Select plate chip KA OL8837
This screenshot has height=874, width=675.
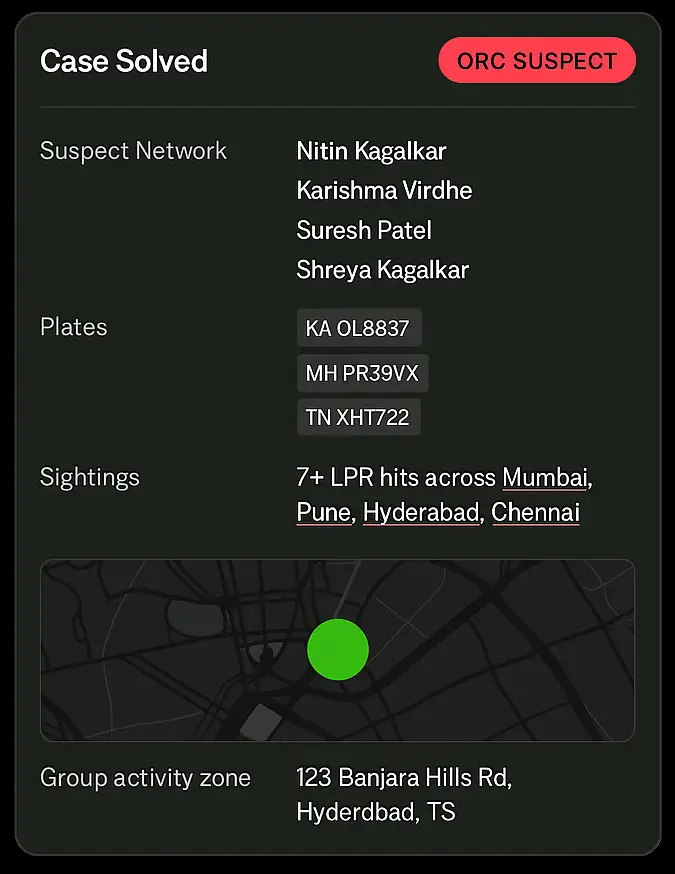[x=359, y=329]
